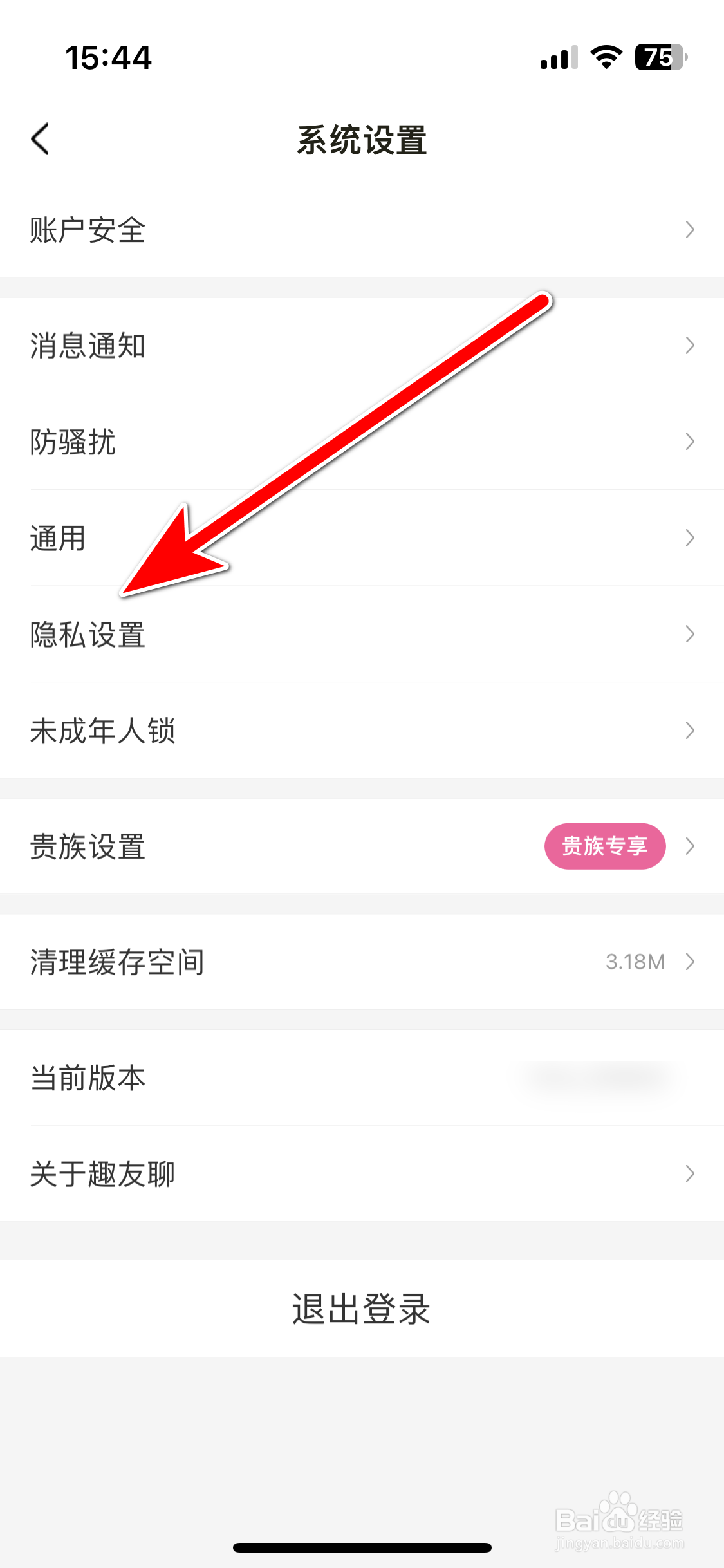The height and width of the screenshot is (1568, 724).
Task: Tap the pink 贵族专享 badge
Action: [605, 846]
